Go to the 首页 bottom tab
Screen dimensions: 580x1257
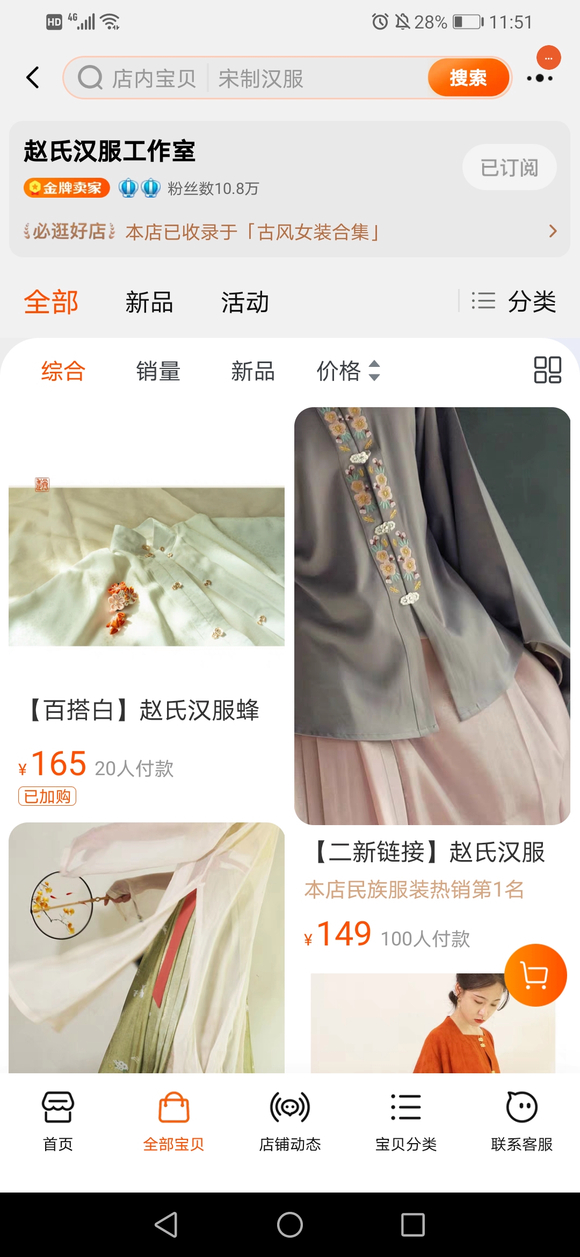[x=58, y=1122]
